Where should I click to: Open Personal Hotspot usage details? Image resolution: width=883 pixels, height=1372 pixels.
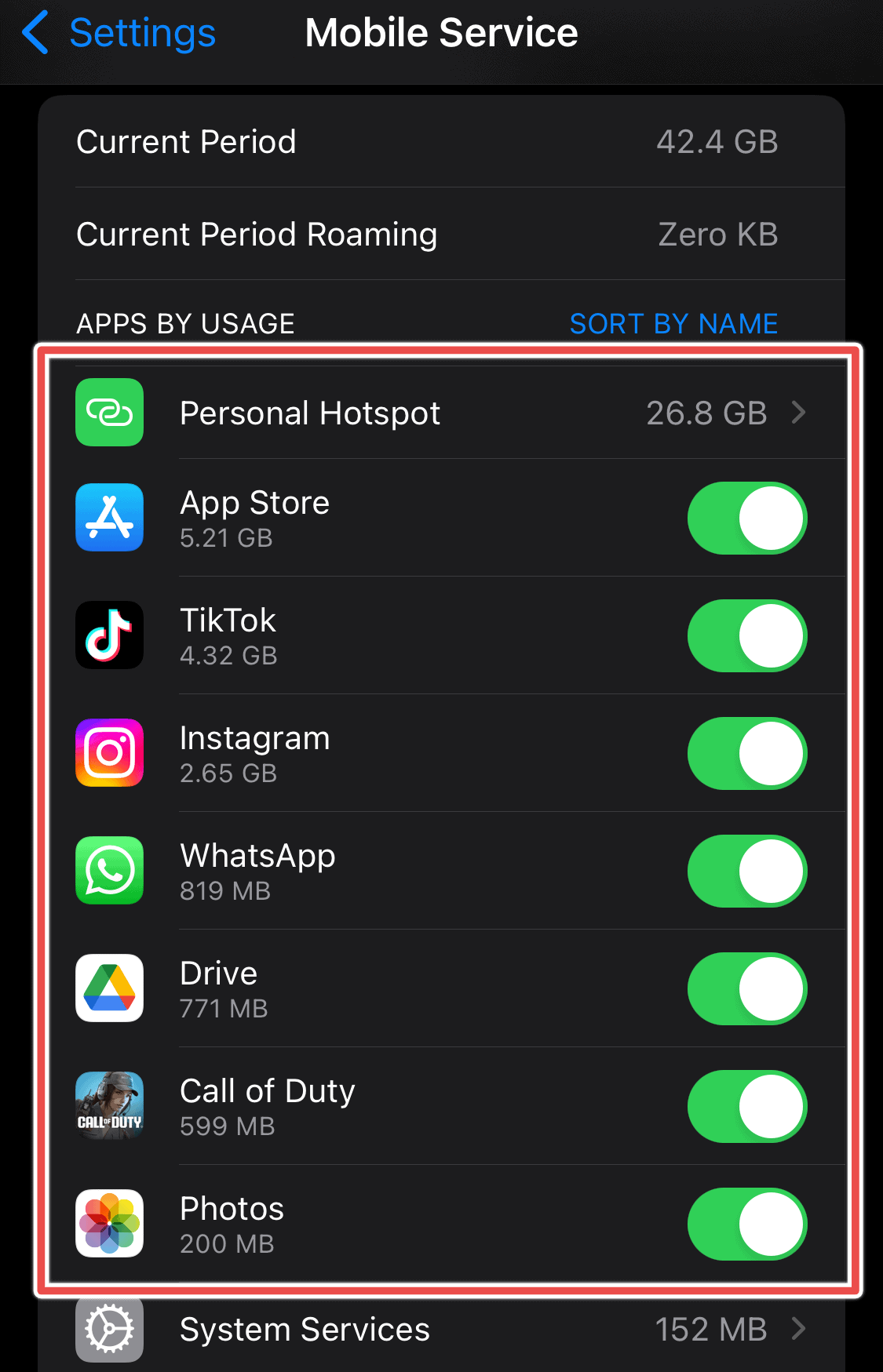pos(440,413)
